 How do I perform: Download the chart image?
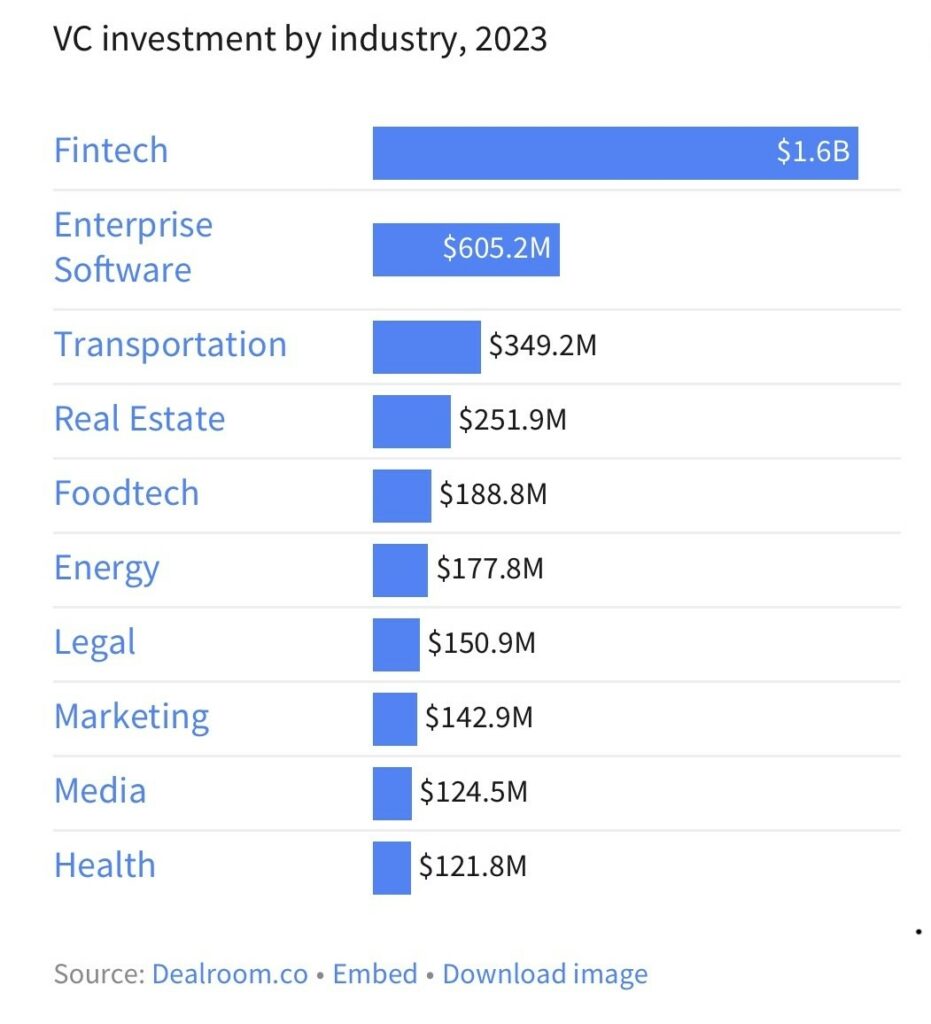pyautogui.click(x=545, y=974)
